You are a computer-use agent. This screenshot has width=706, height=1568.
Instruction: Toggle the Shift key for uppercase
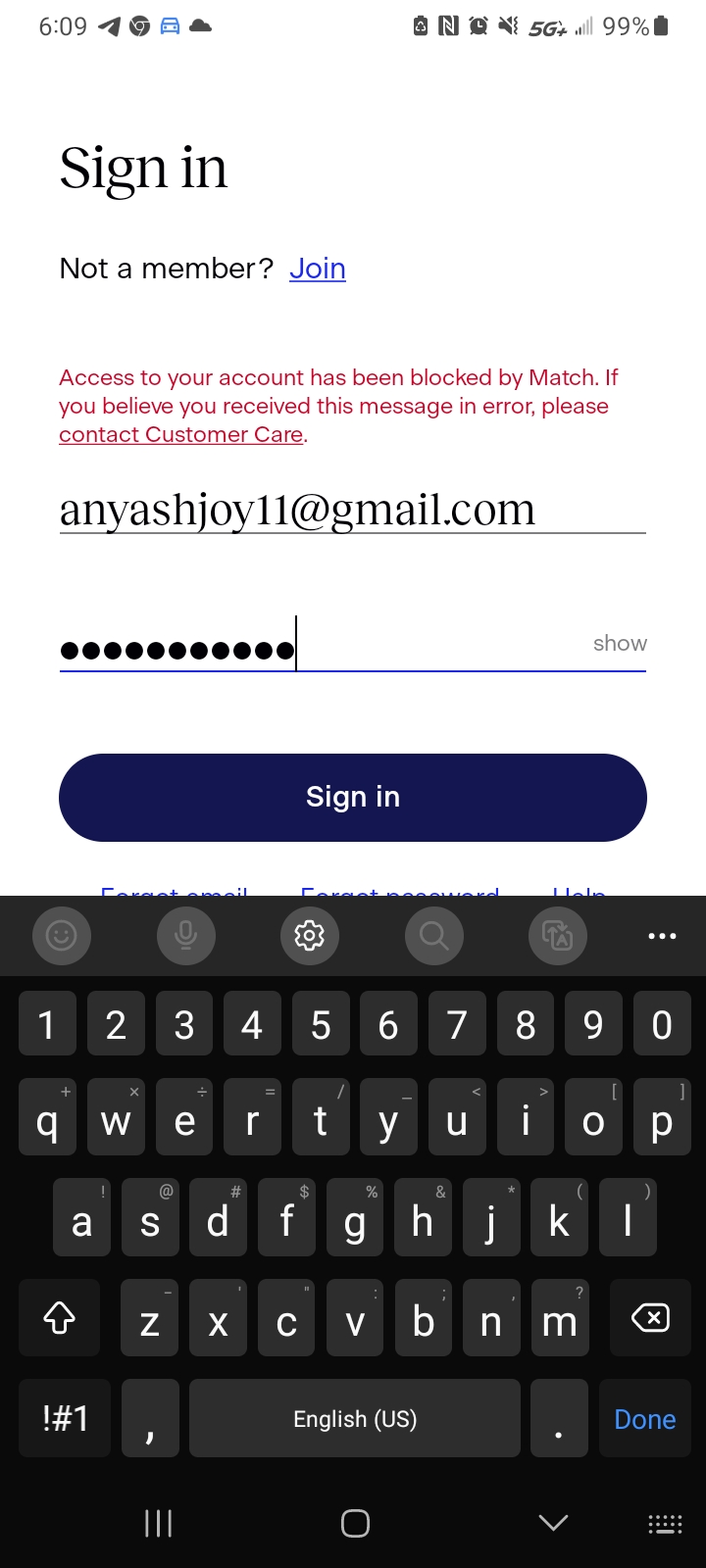tap(59, 1318)
